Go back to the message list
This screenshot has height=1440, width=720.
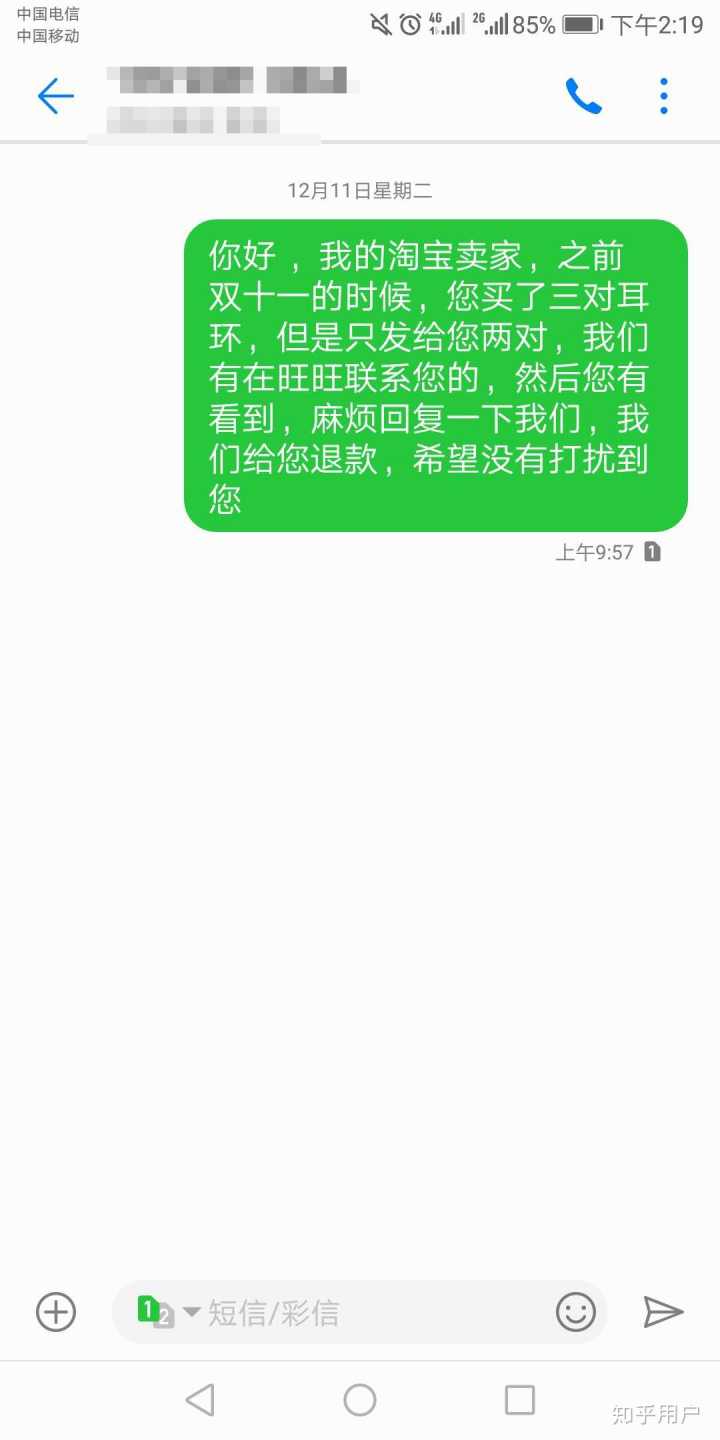[56, 96]
